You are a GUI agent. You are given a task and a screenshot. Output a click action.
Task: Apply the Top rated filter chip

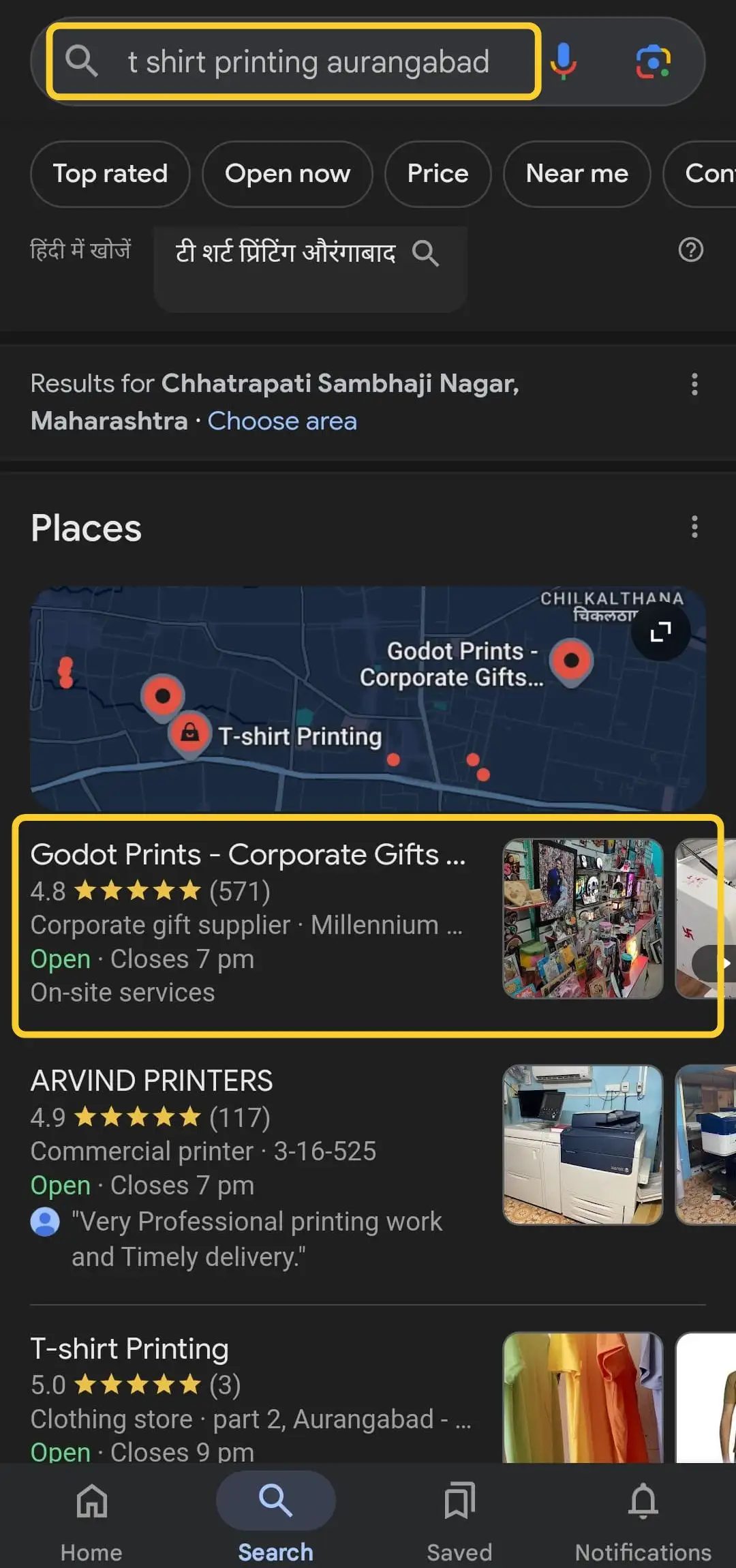(110, 174)
